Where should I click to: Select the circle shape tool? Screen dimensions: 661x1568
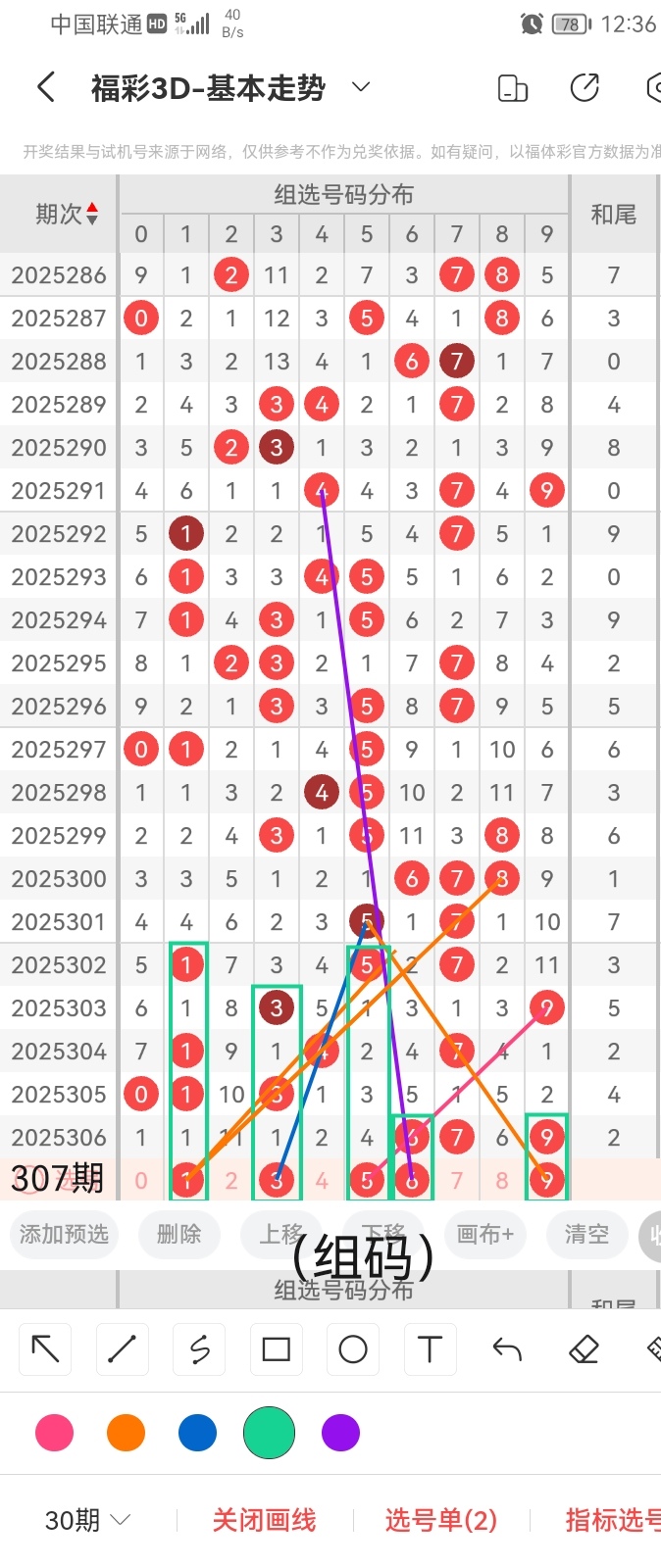coord(353,1349)
